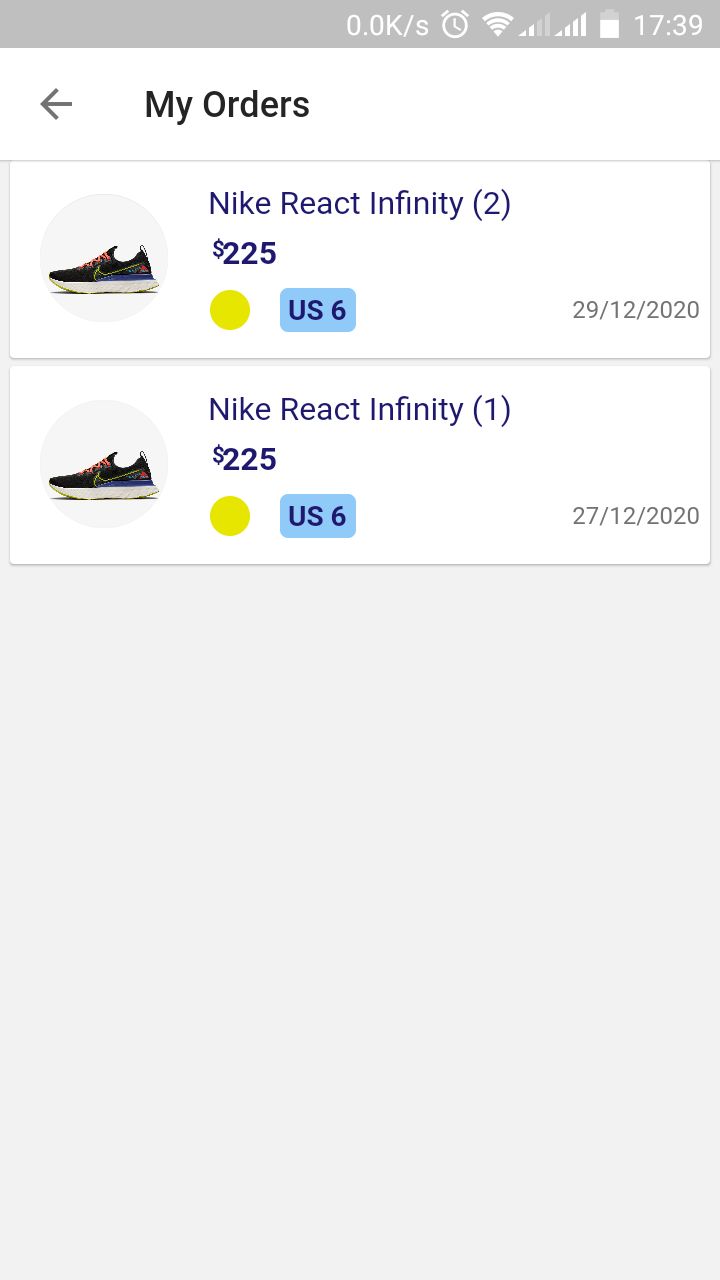Open the Nike React Infinity (1) order
The height and width of the screenshot is (1280, 720).
[x=360, y=465]
